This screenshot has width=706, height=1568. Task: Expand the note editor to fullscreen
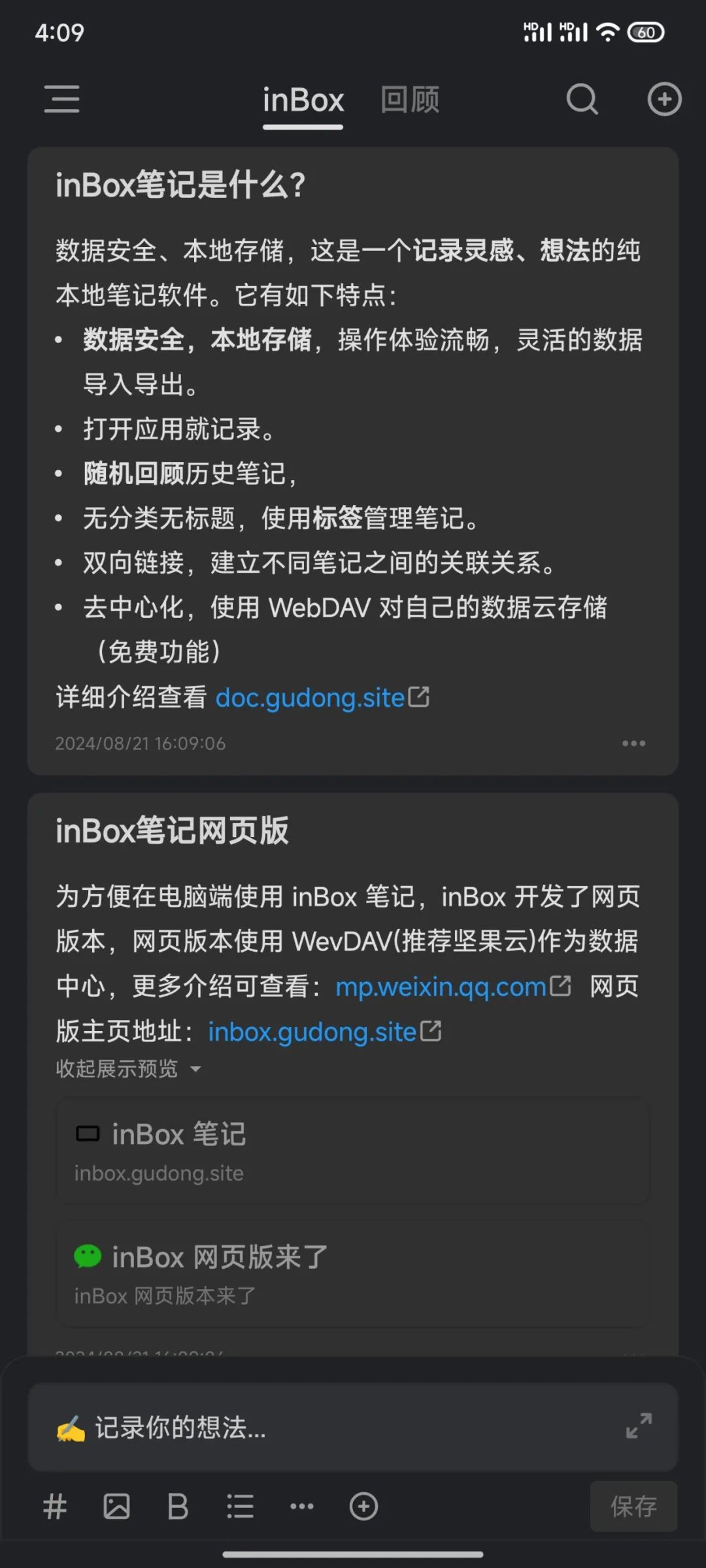639,1426
